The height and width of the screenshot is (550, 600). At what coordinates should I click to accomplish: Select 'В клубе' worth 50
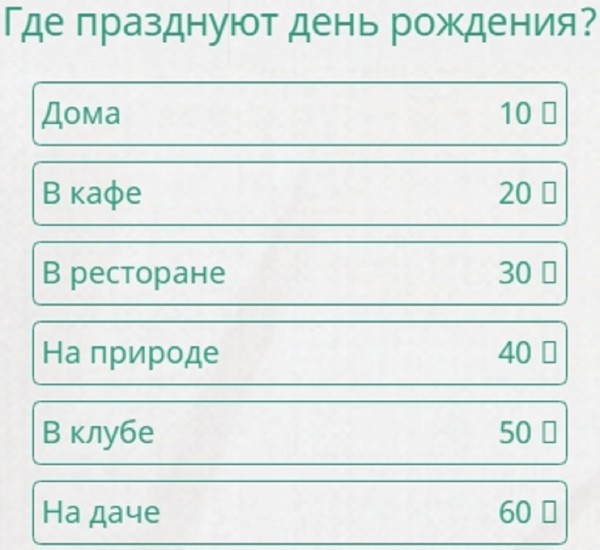300,433
